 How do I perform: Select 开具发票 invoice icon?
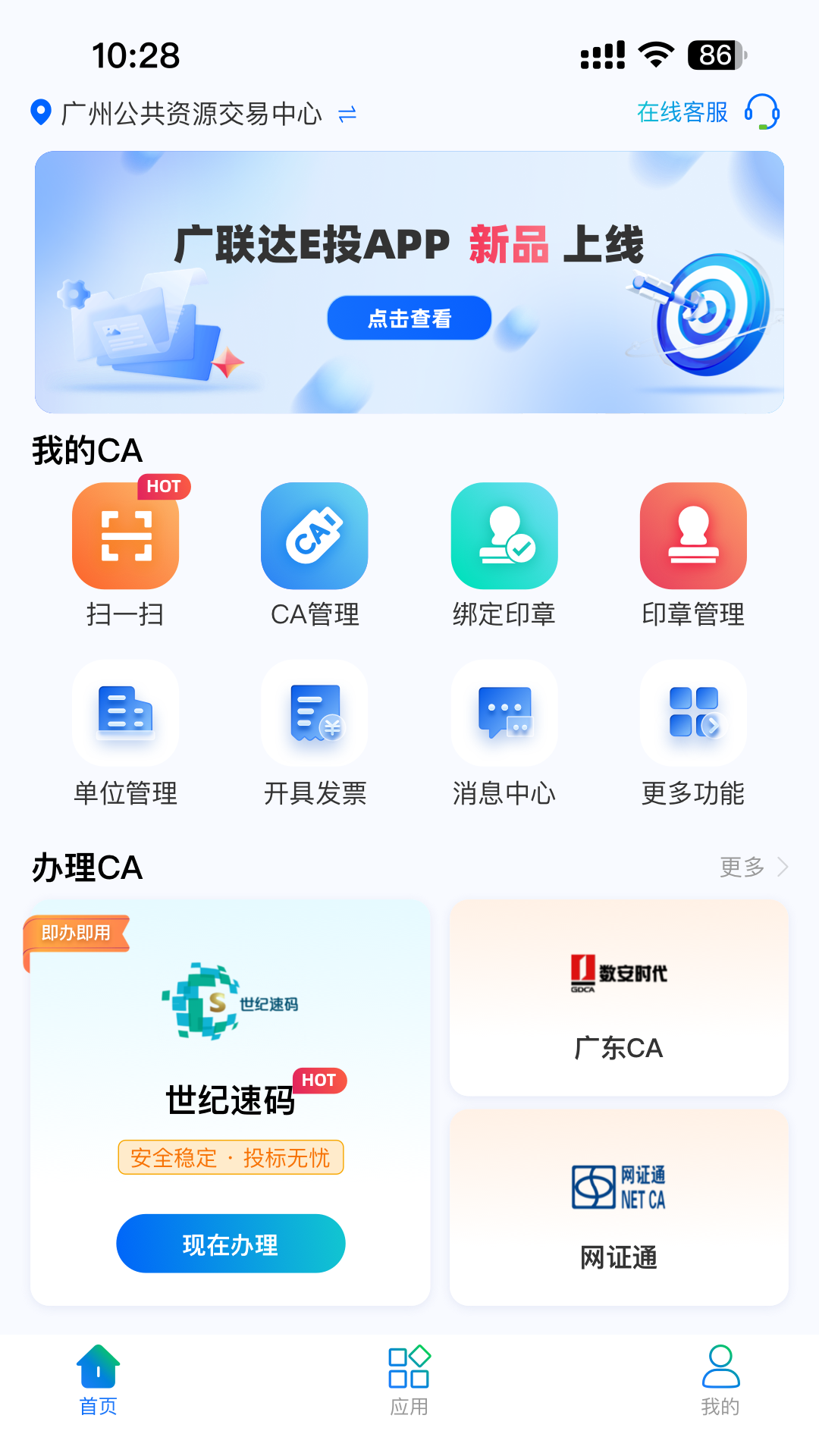(315, 713)
